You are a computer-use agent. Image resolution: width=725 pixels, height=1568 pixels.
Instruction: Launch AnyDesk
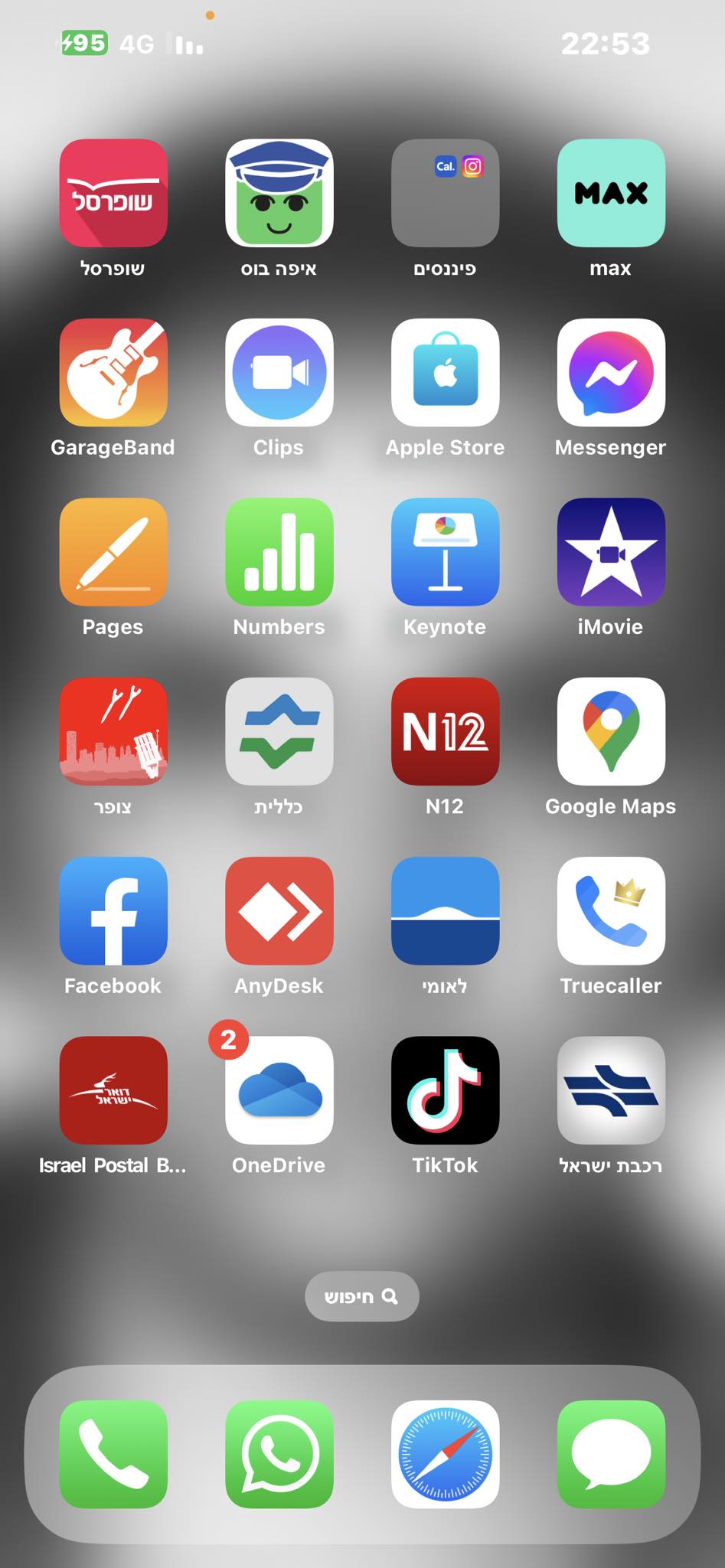click(279, 910)
